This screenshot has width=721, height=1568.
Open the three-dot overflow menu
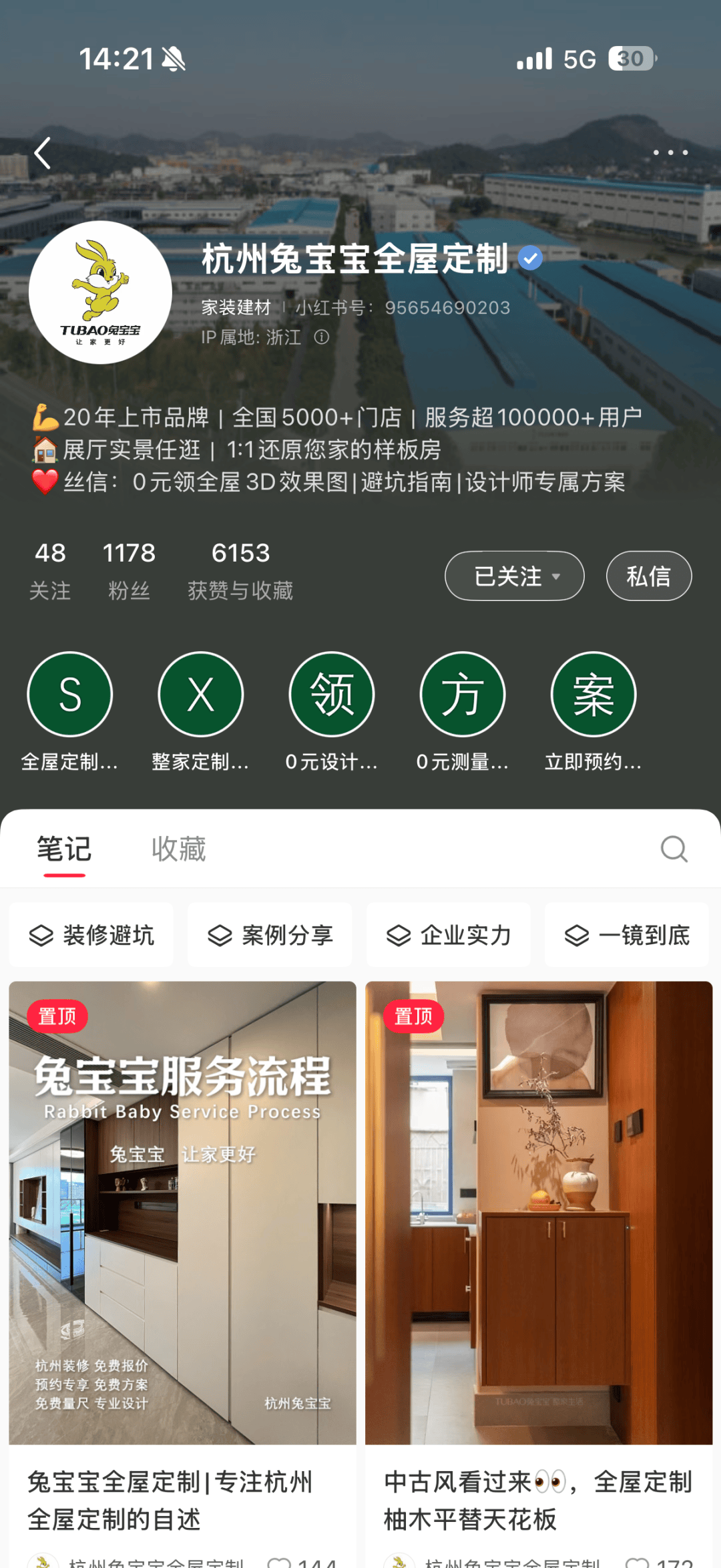click(x=670, y=153)
